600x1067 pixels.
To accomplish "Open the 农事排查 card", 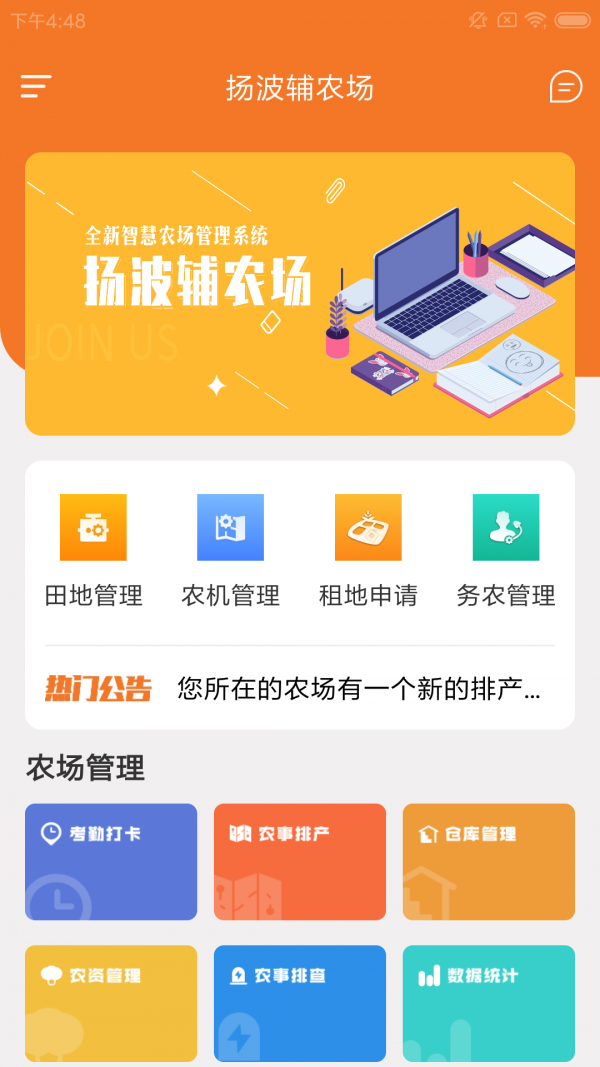I will pyautogui.click(x=299, y=1003).
